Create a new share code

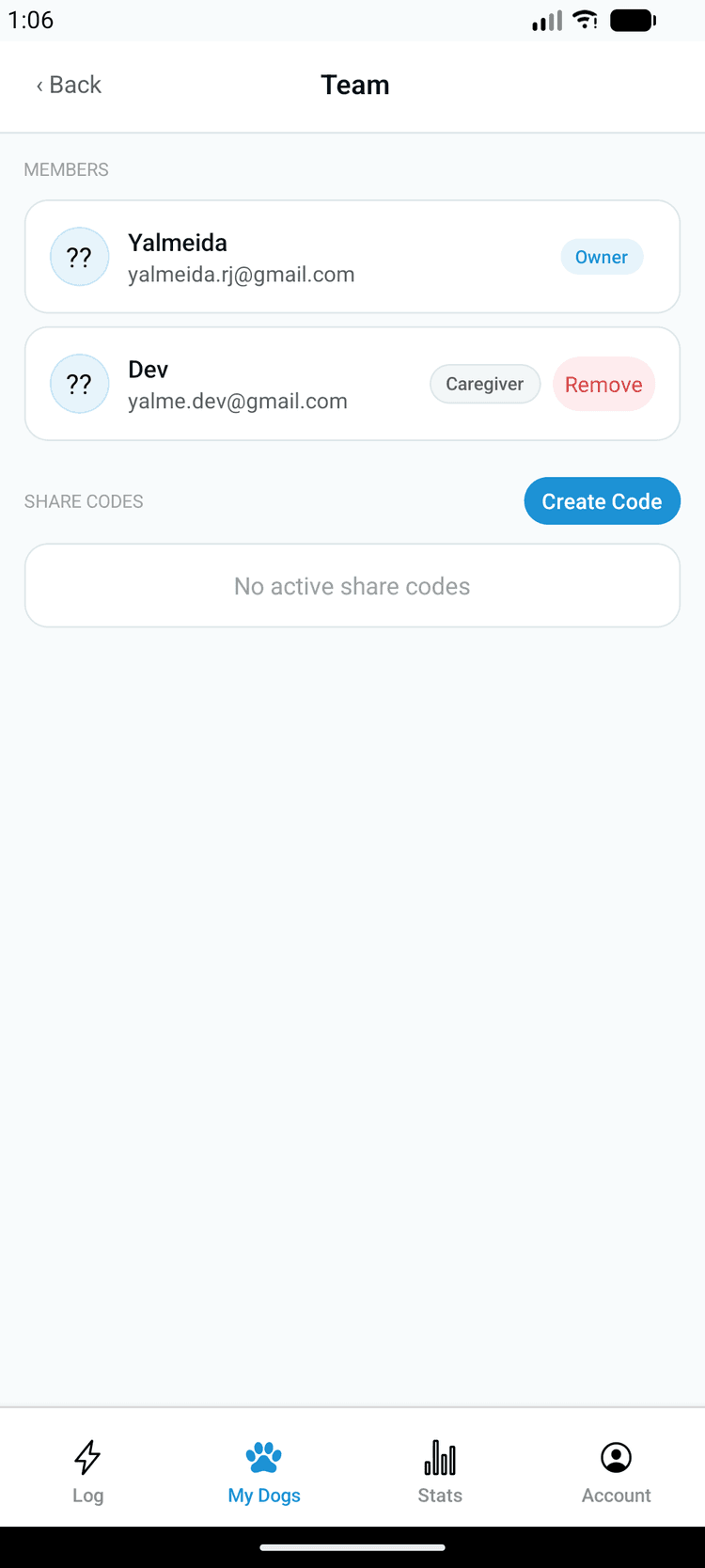(x=602, y=501)
